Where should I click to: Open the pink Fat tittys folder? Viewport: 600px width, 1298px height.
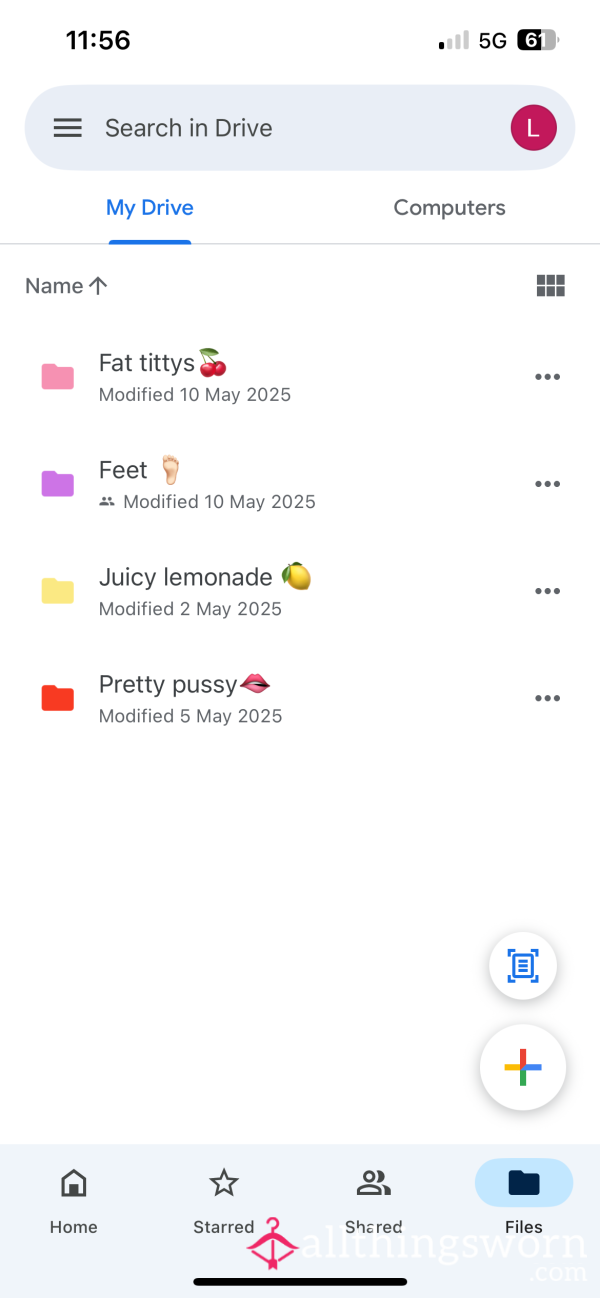[300, 377]
